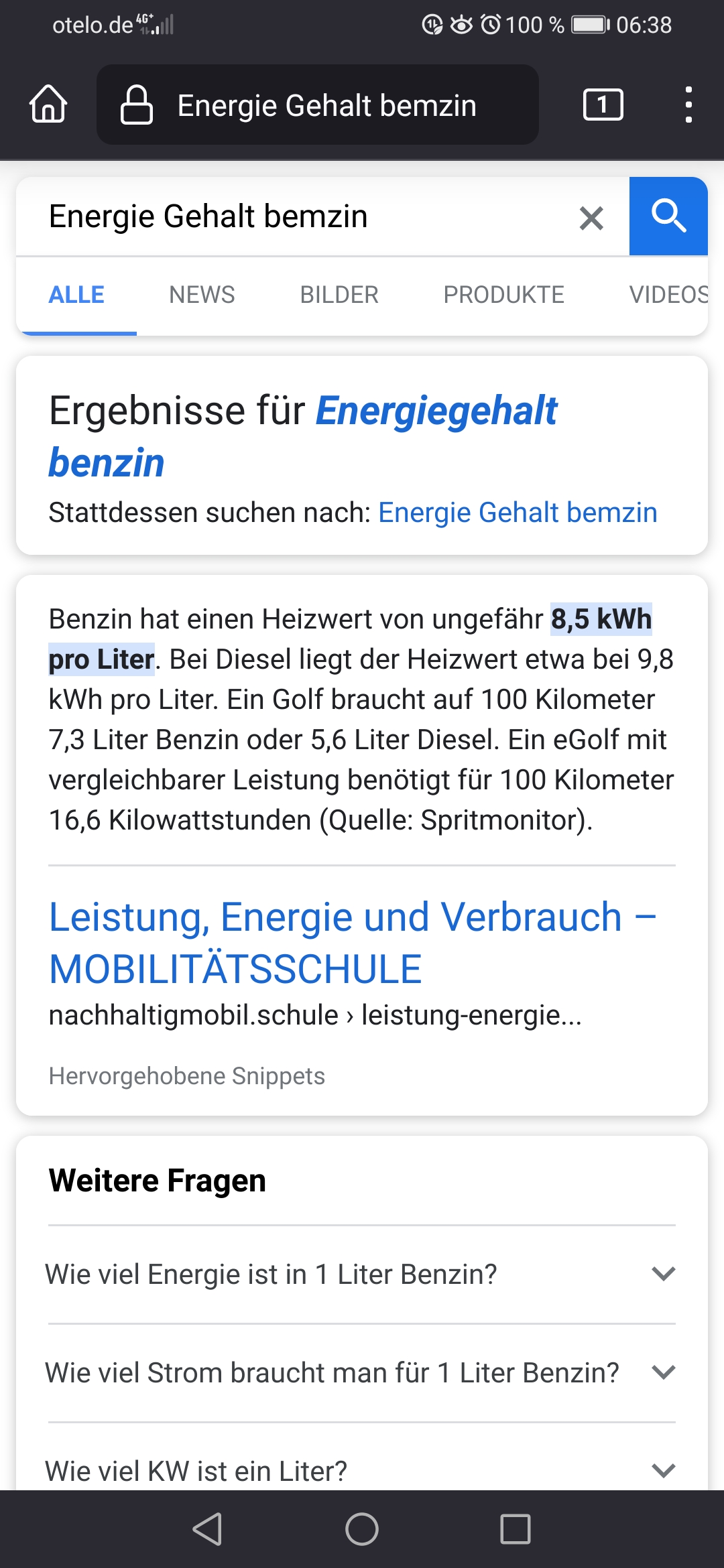Viewport: 724px width, 1568px height.
Task: Open the Leistung, Energie und Verbrauch result
Action: point(353,943)
